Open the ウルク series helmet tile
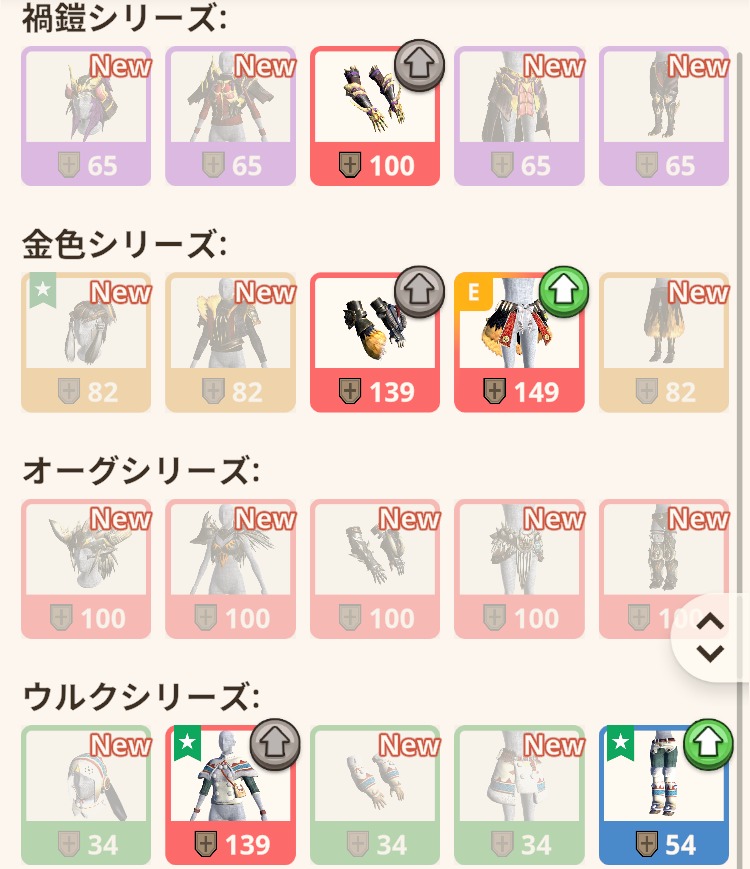This screenshot has width=750, height=869. coord(86,795)
